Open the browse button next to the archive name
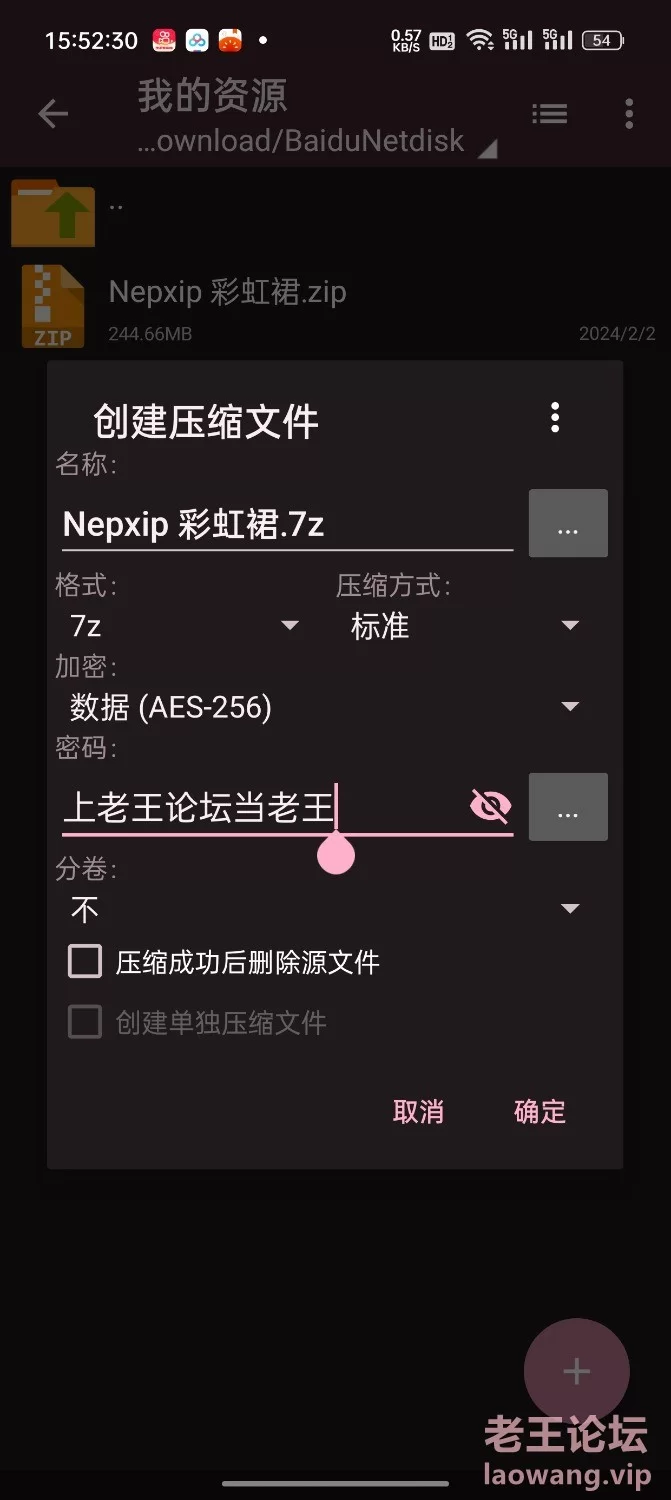Image resolution: width=671 pixels, height=1500 pixels. point(568,523)
